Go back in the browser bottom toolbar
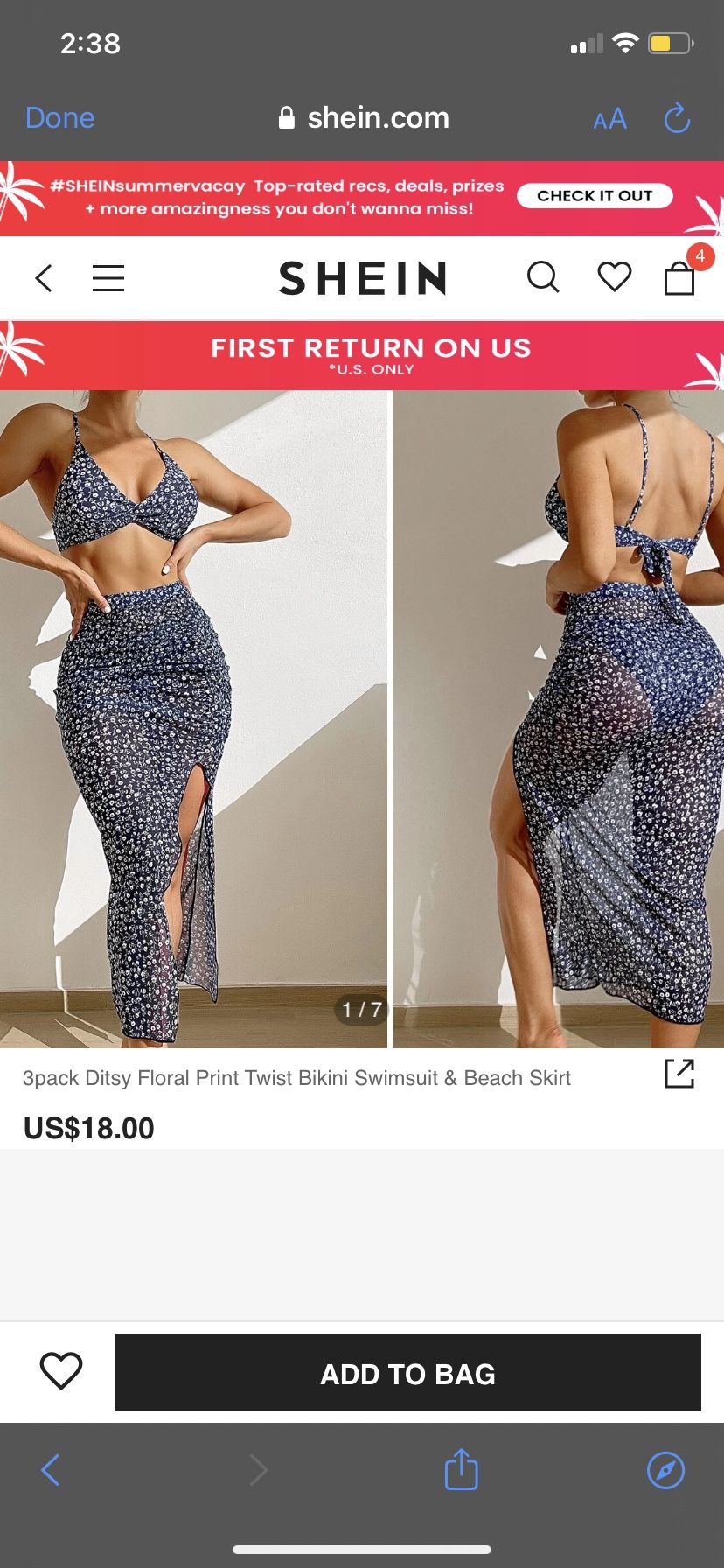Screen dimensions: 724x1568 click(51, 1470)
